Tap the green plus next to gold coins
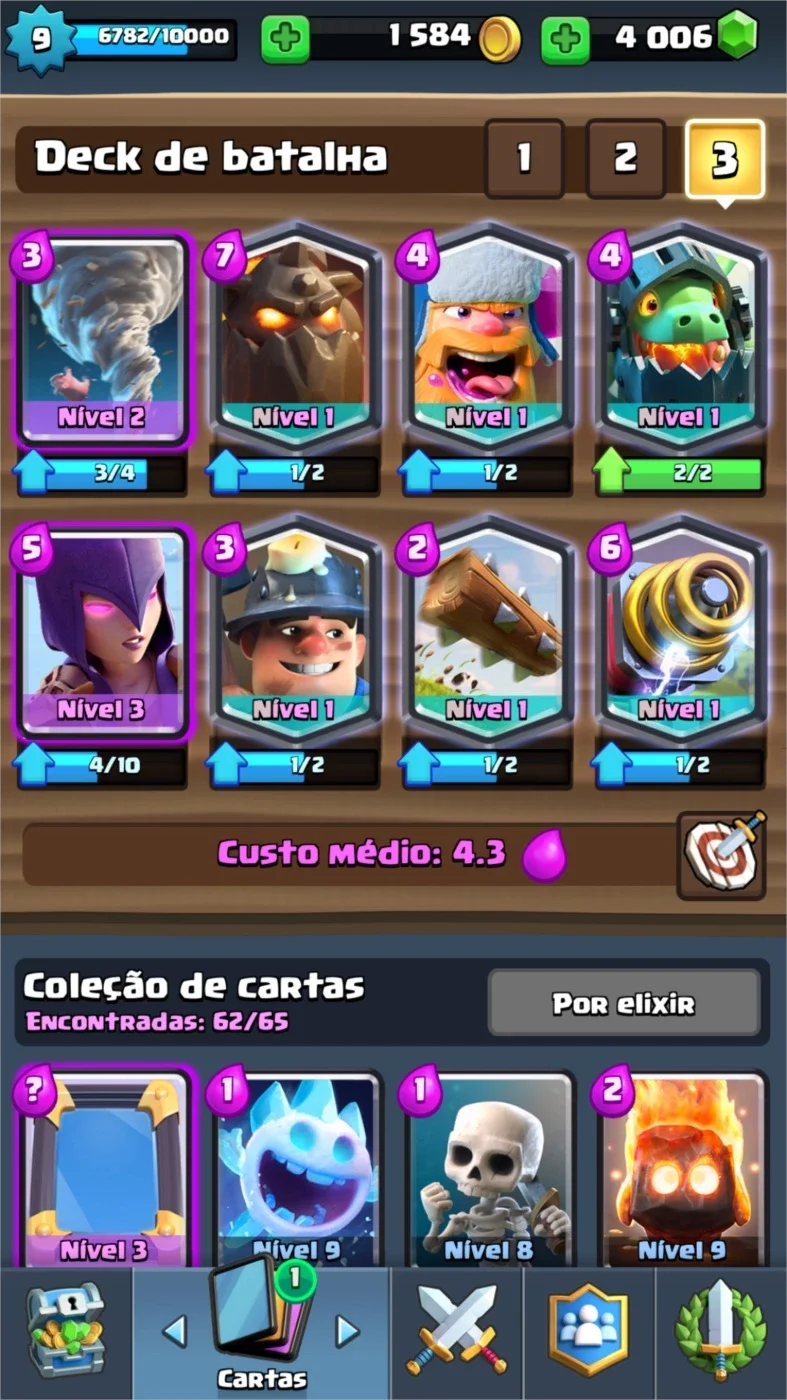787x1400 pixels. [x=286, y=40]
